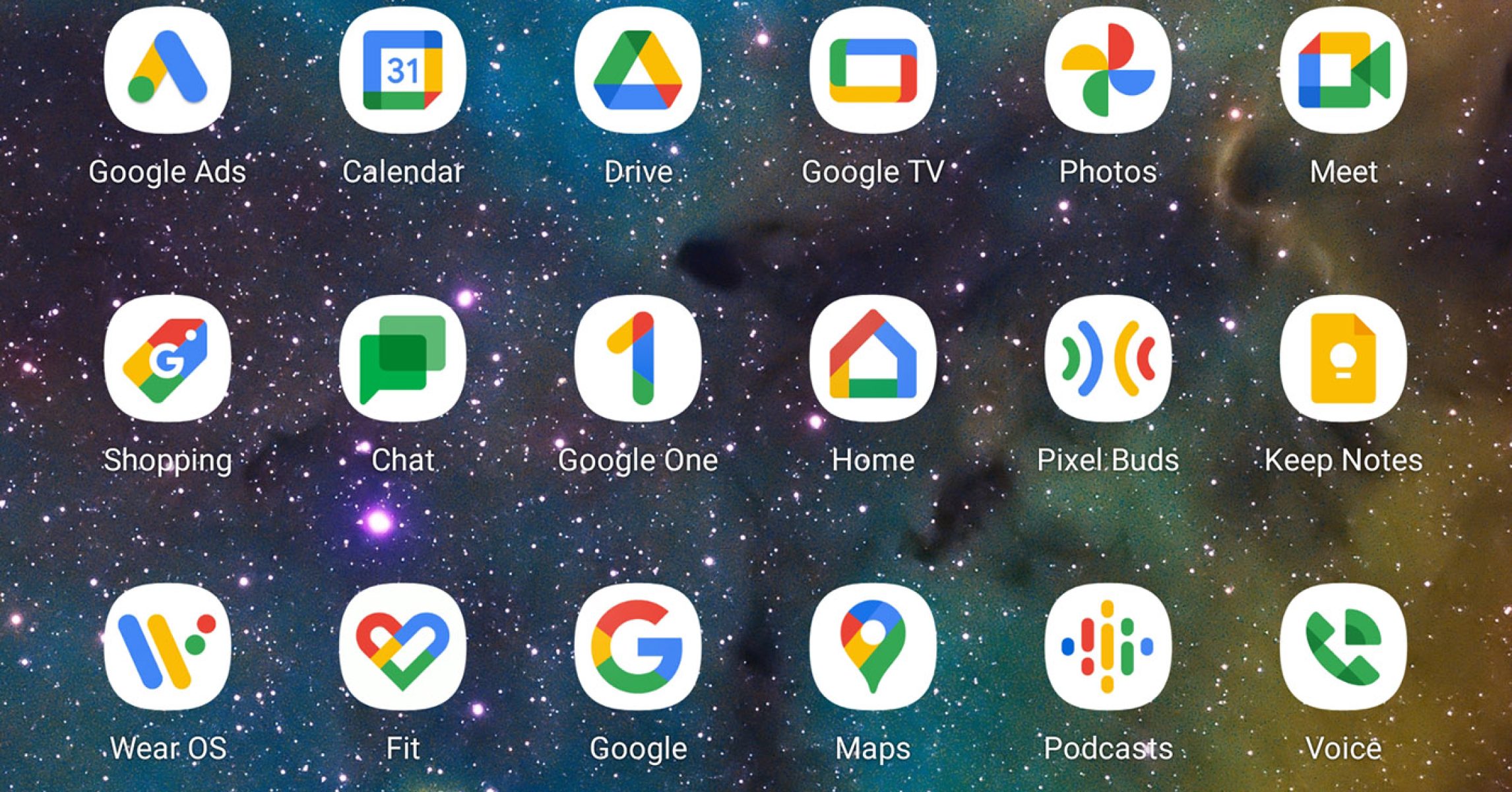Viewport: 1512px width, 792px height.
Task: Tap the Home app icon
Action: pos(873,358)
